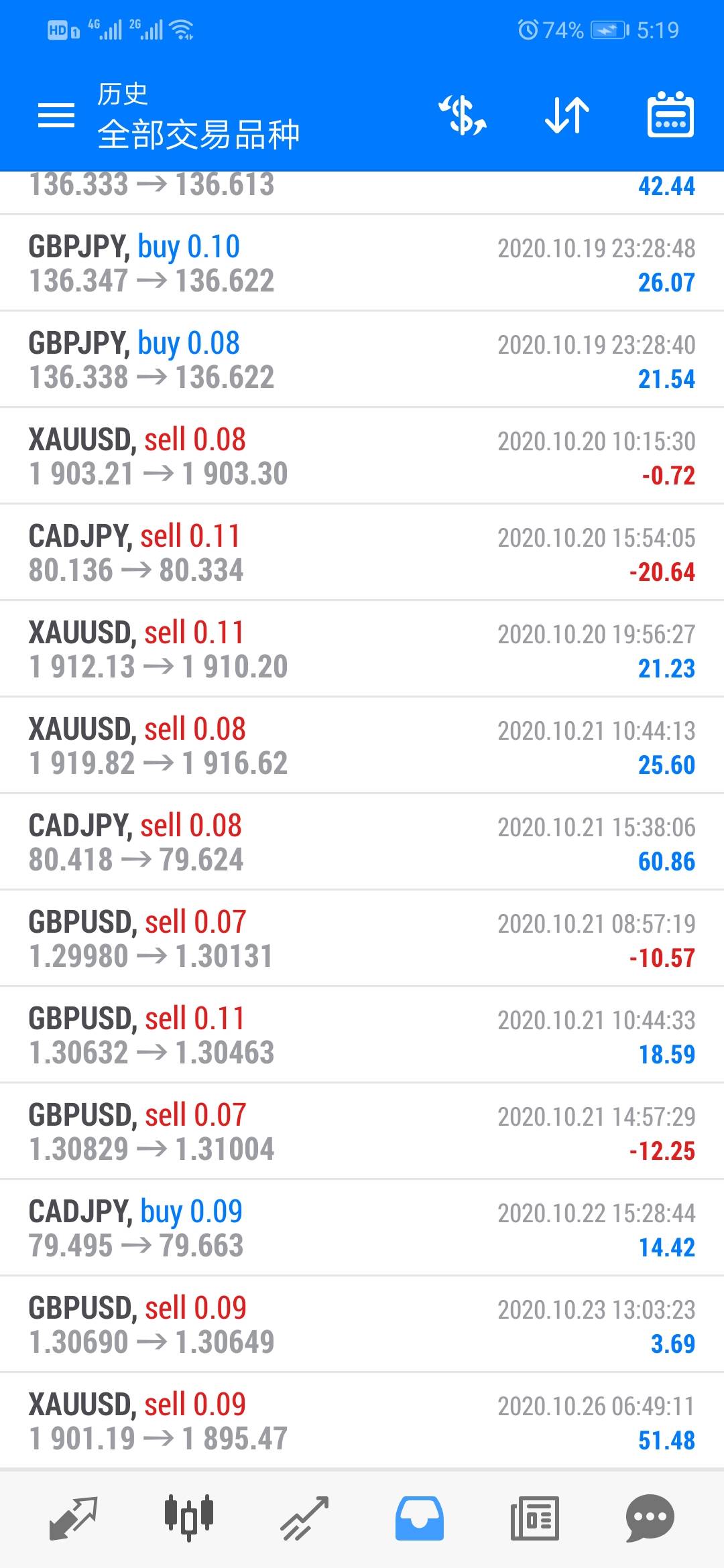Expand the GBPUSD sell with 18.59 profit
Screen dimensions: 724x1568
(362, 1035)
